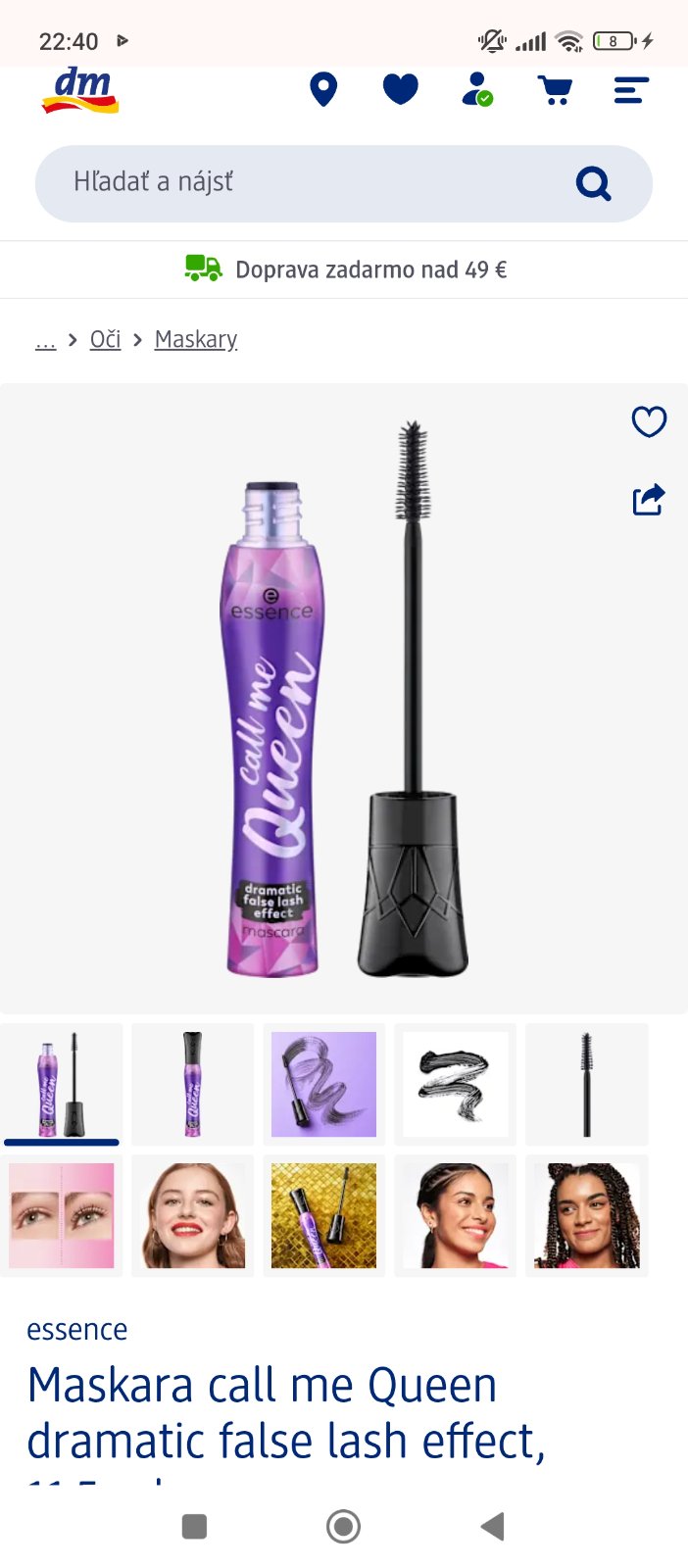688x1568 pixels.
Task: Go back with the system back button
Action: tap(493, 1526)
